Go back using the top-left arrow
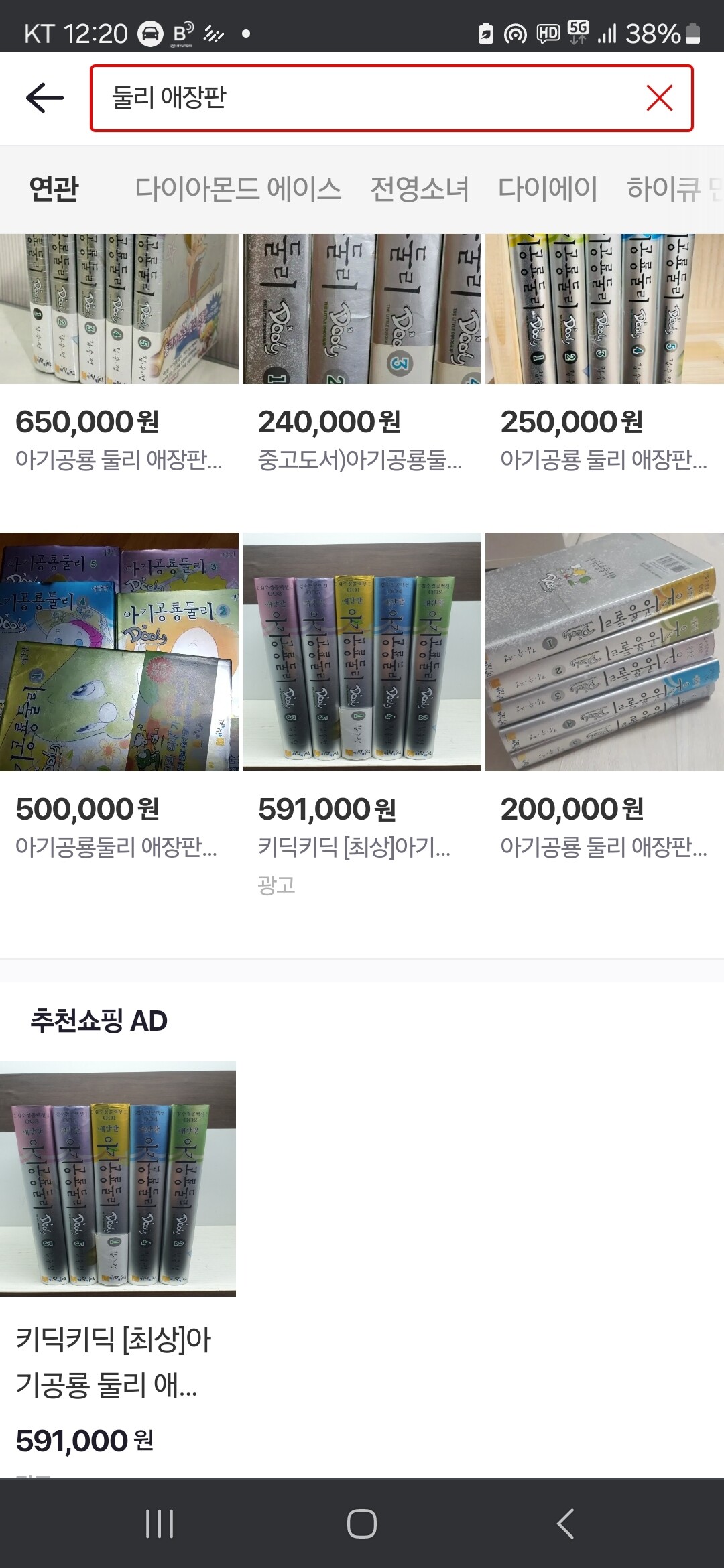 (x=44, y=99)
